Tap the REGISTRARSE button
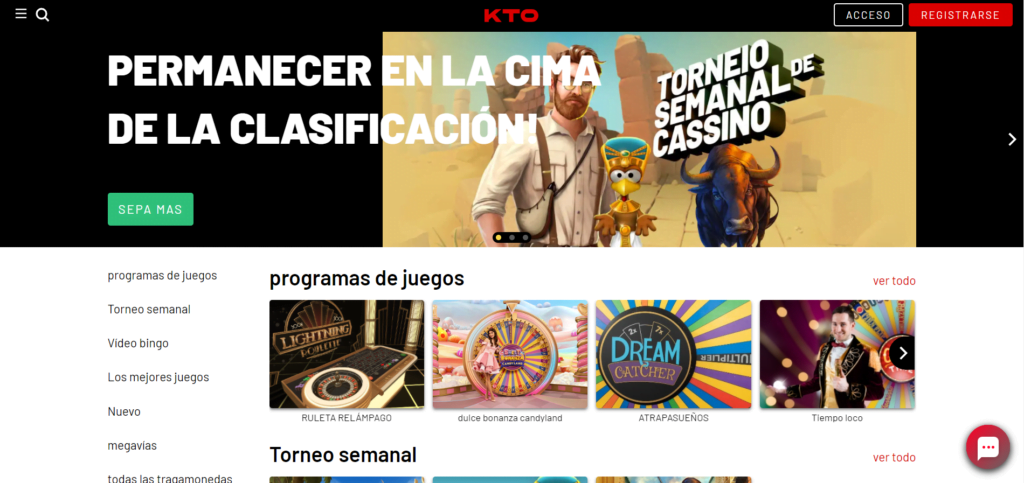This screenshot has width=1024, height=483. point(960,15)
